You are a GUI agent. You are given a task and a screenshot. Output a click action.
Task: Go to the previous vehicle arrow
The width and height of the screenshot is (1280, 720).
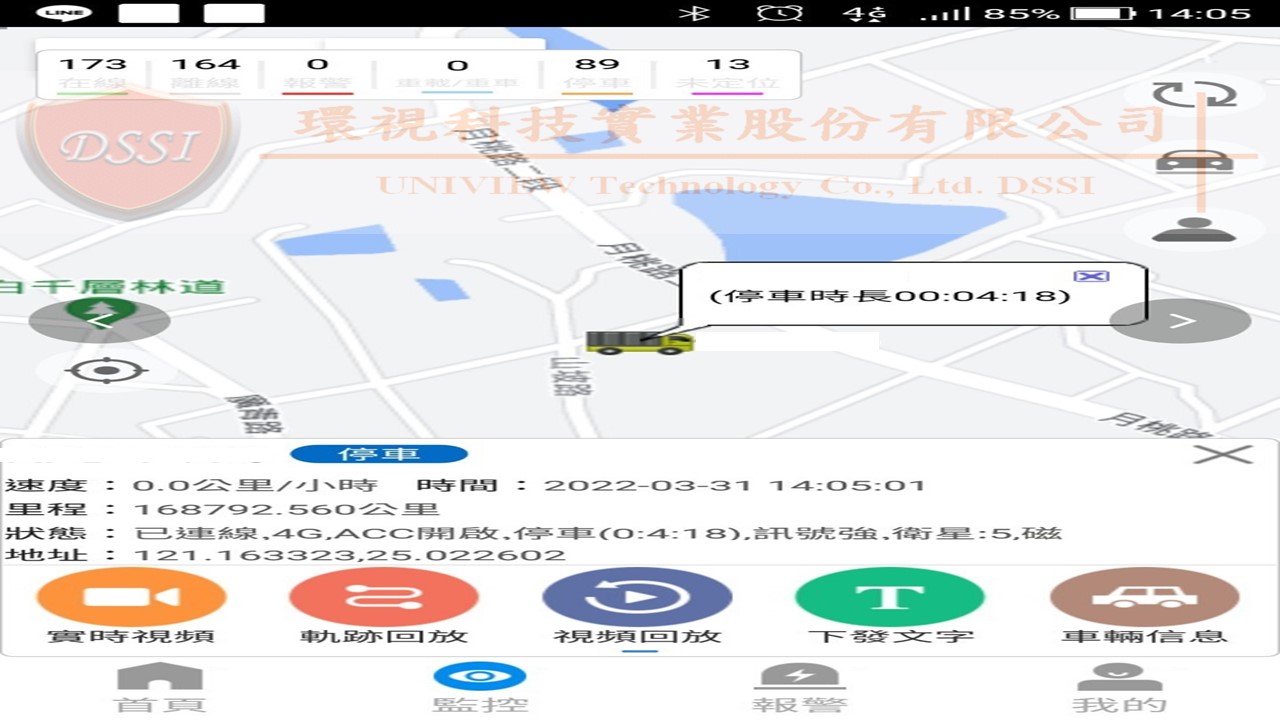(x=100, y=321)
